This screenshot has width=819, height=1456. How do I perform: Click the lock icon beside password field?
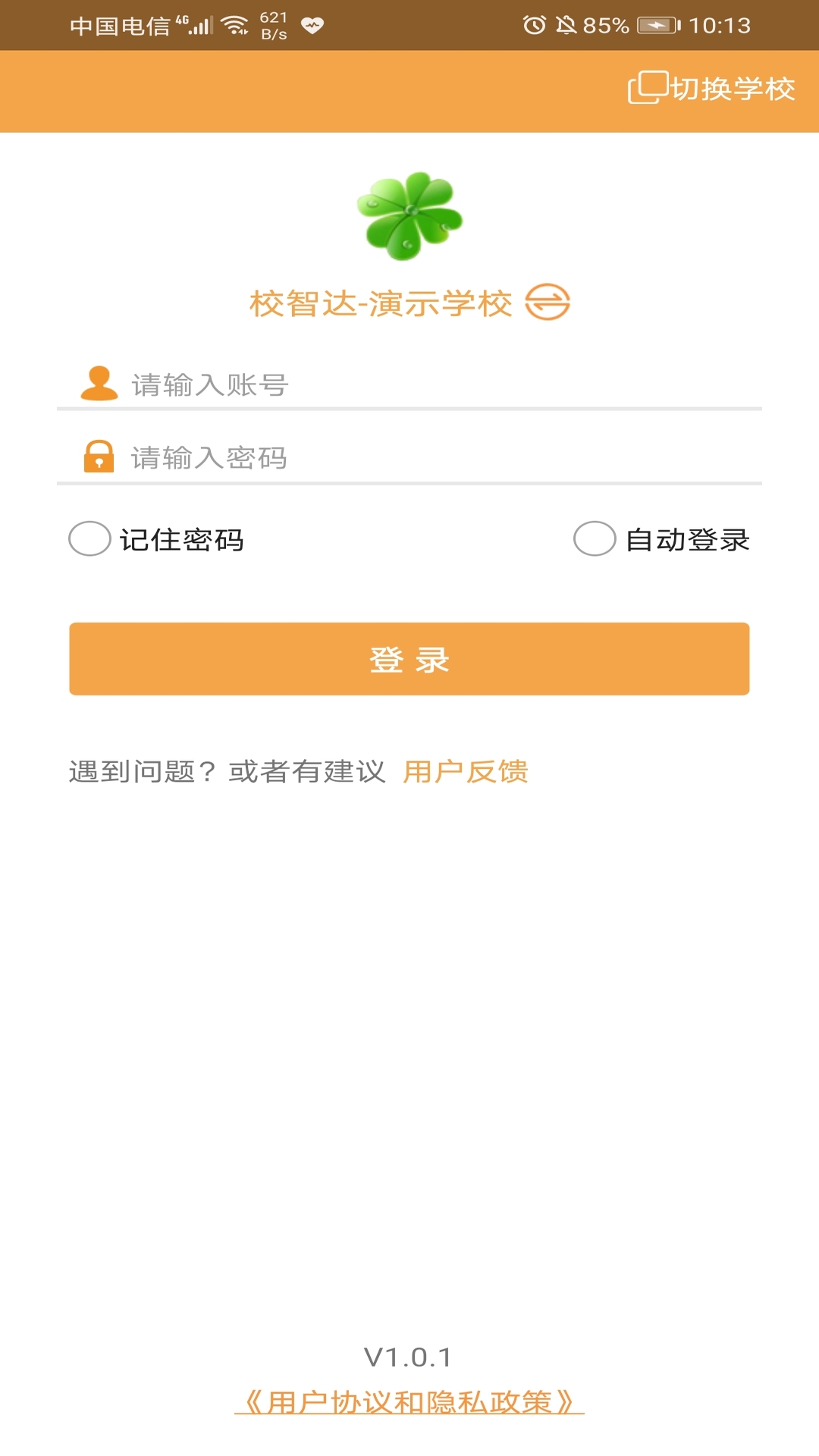pyautogui.click(x=96, y=457)
